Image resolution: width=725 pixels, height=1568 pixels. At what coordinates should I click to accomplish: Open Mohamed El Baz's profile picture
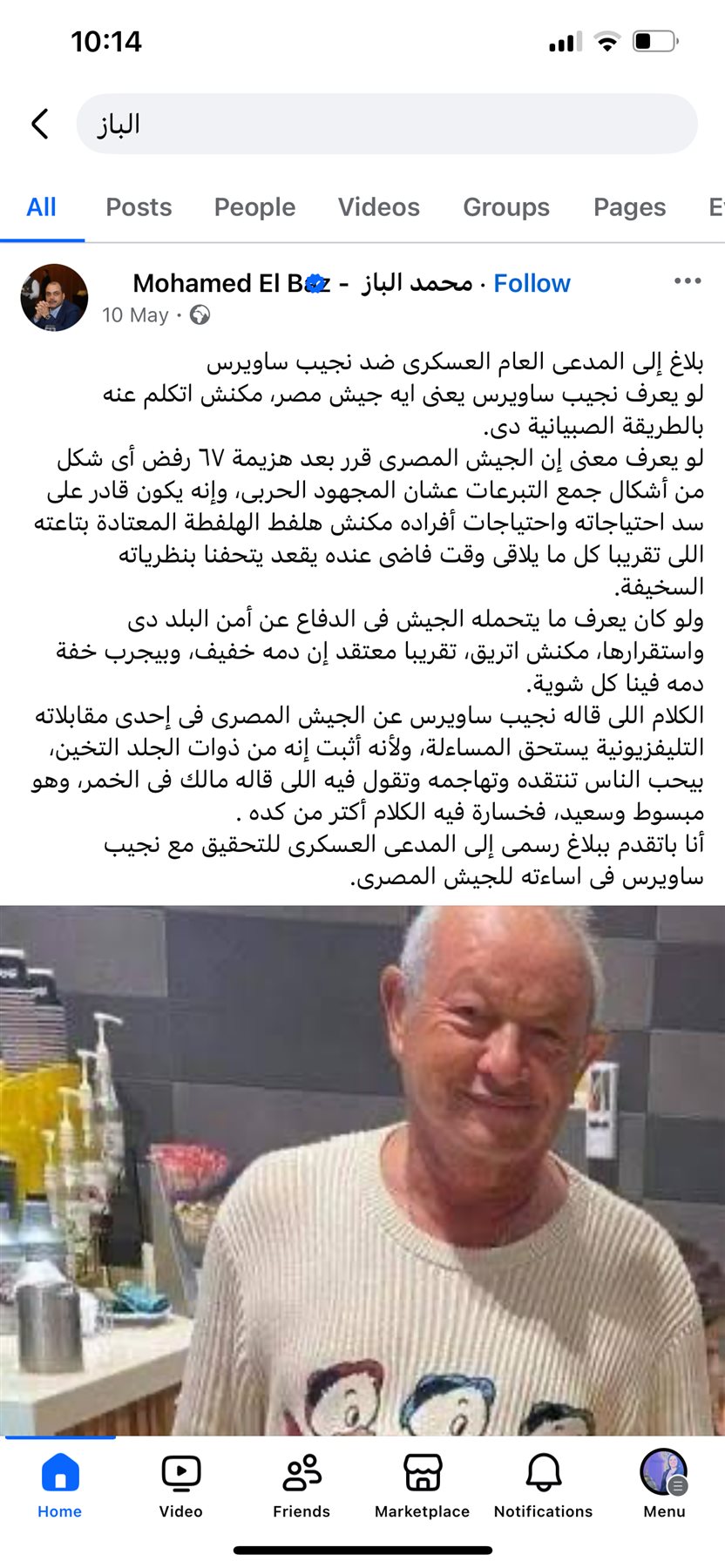(x=54, y=298)
